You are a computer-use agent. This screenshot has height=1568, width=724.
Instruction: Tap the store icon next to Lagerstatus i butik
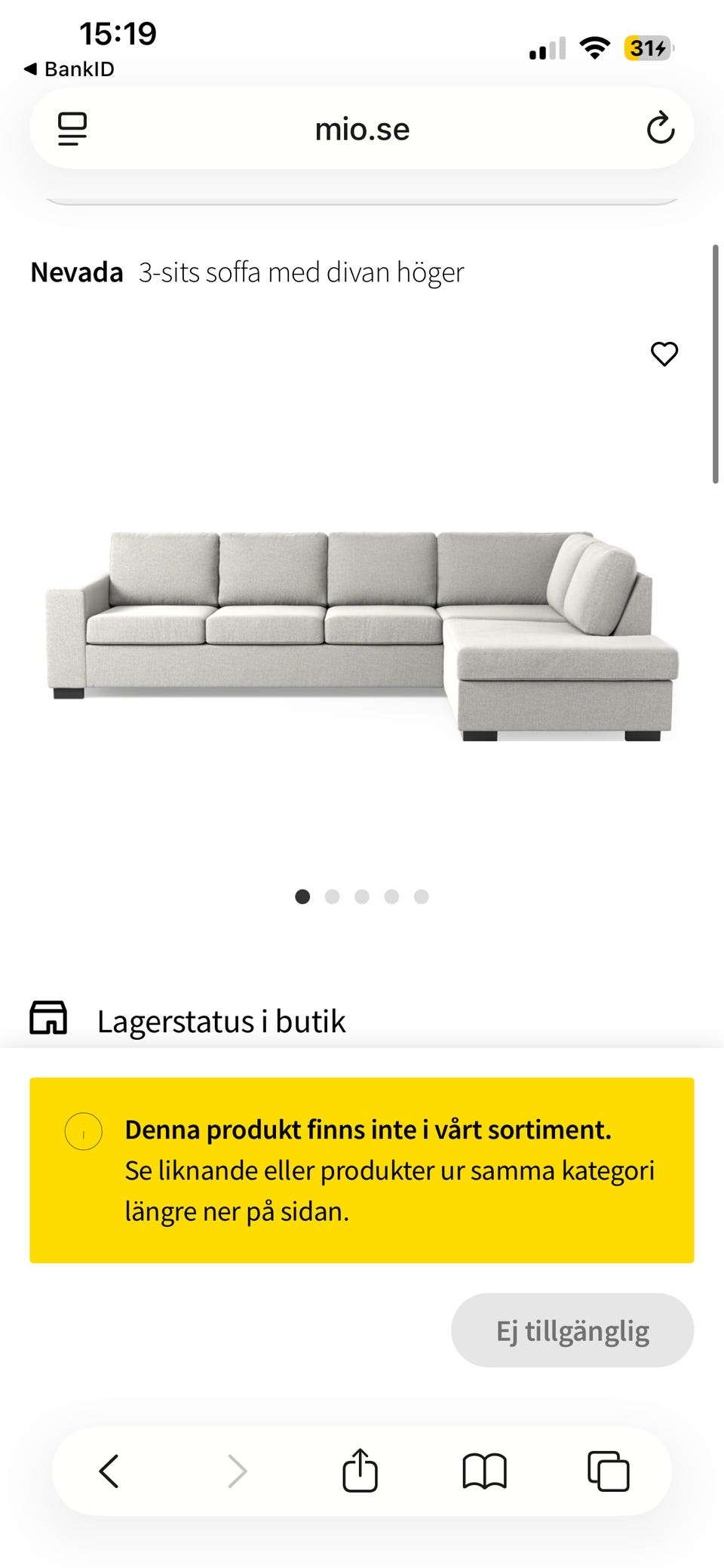[x=48, y=1019]
